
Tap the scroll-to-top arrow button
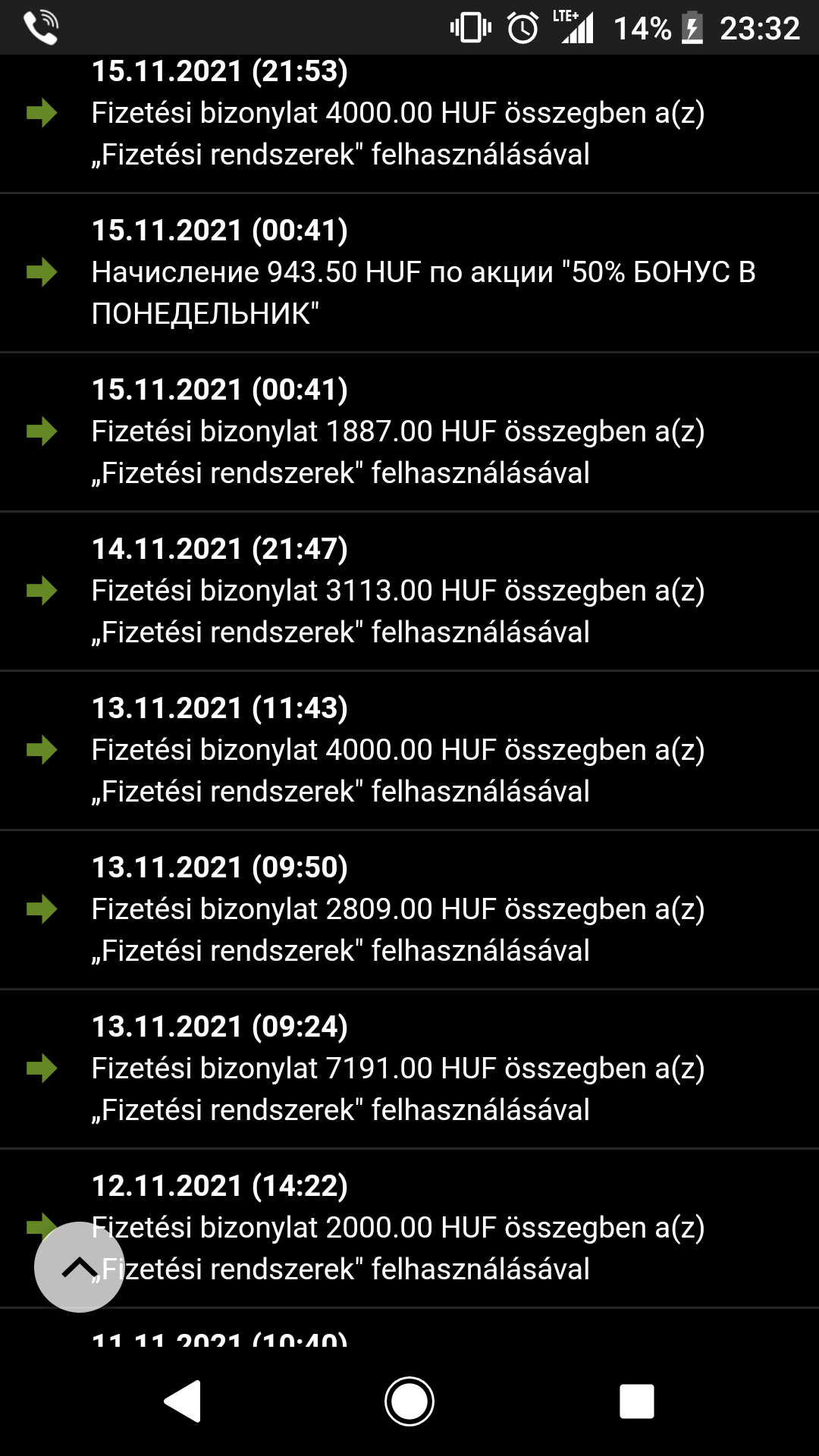click(79, 1266)
